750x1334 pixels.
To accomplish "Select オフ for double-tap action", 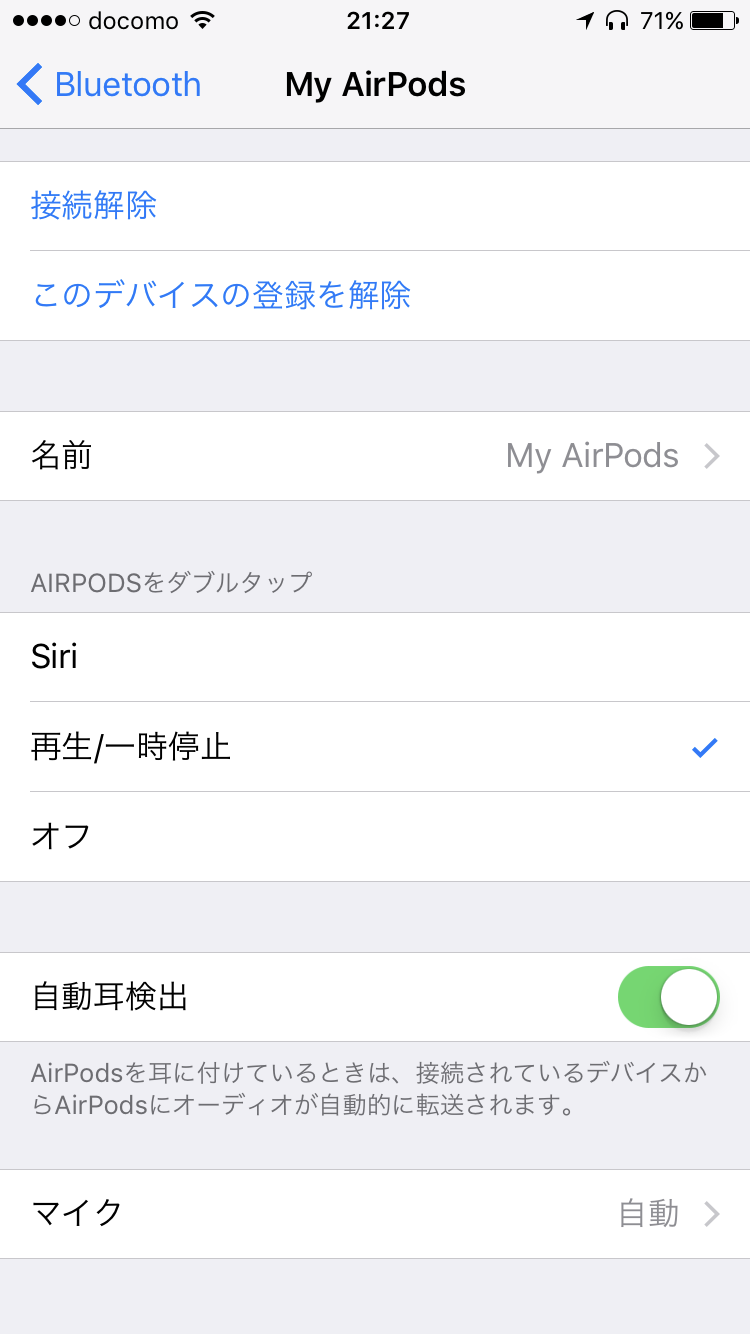I will (x=375, y=836).
